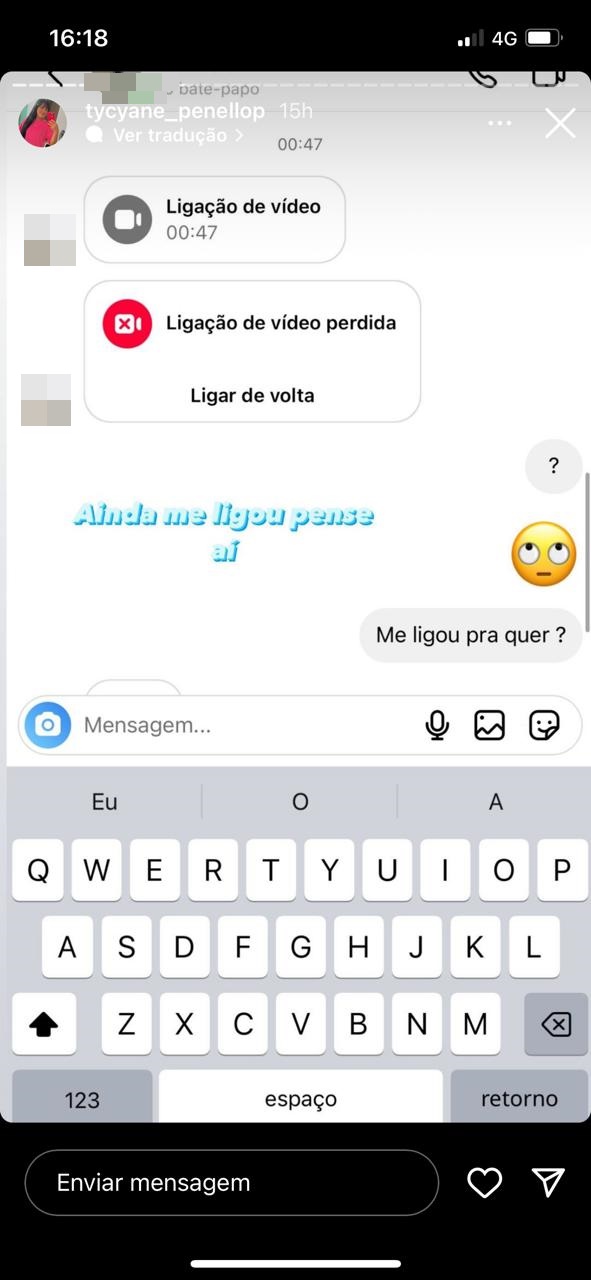
Task: Like the story with the heart icon
Action: pyautogui.click(x=485, y=1183)
